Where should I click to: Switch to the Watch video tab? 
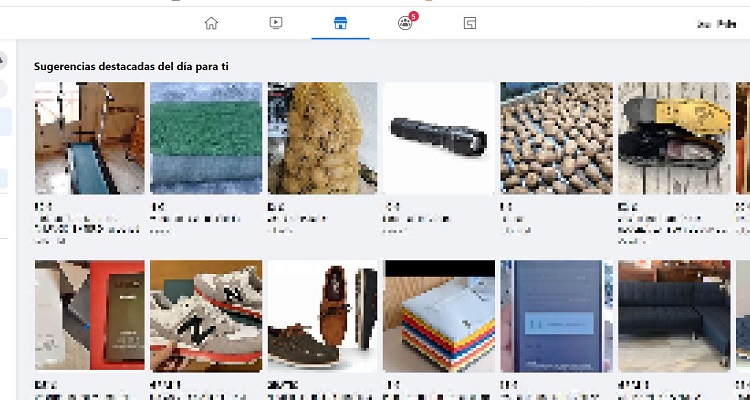click(276, 23)
